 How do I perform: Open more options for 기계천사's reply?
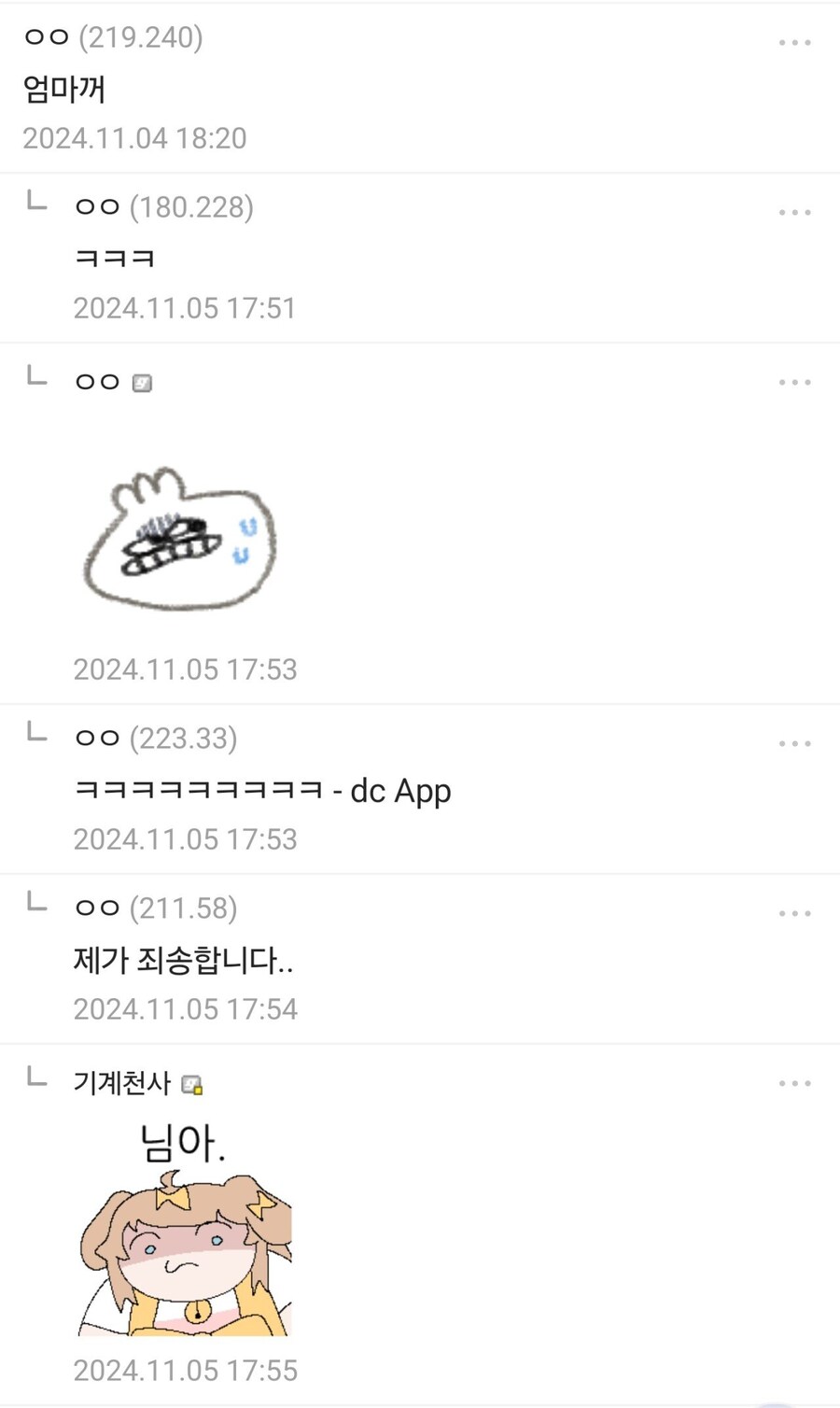click(x=794, y=1084)
